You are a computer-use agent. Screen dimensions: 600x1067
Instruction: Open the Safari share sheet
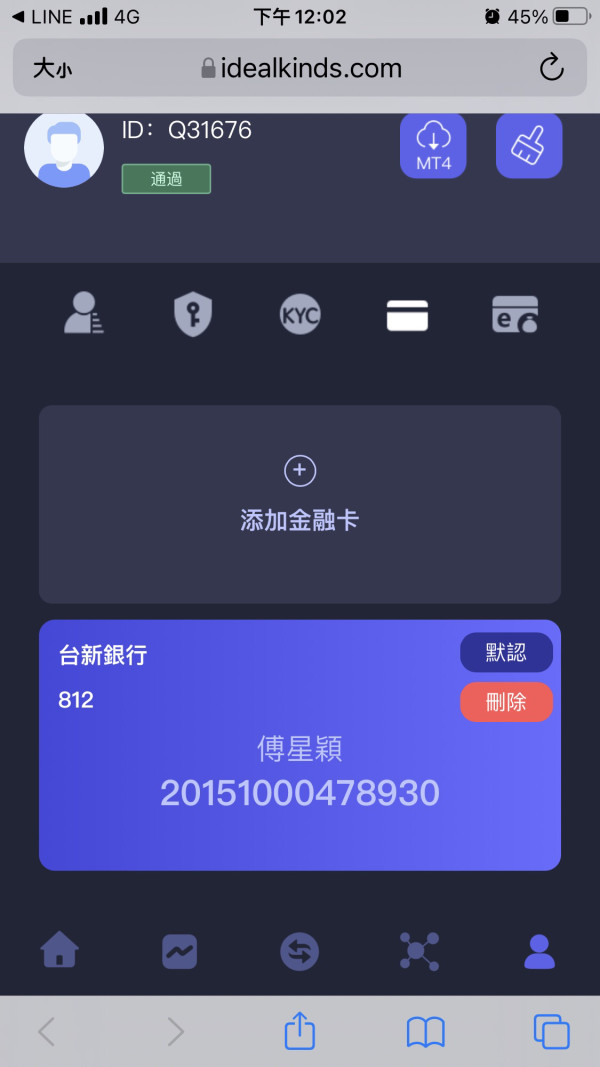(299, 1030)
